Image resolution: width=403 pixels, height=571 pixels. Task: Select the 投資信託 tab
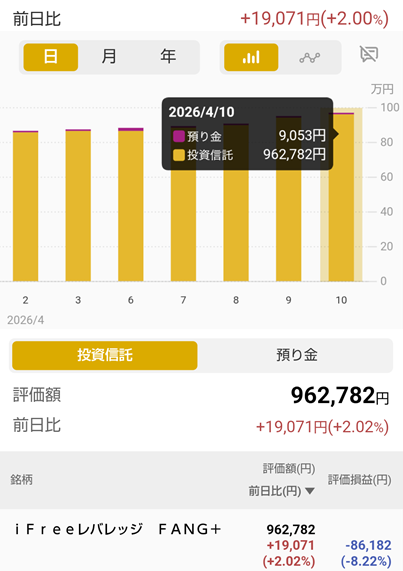(105, 355)
